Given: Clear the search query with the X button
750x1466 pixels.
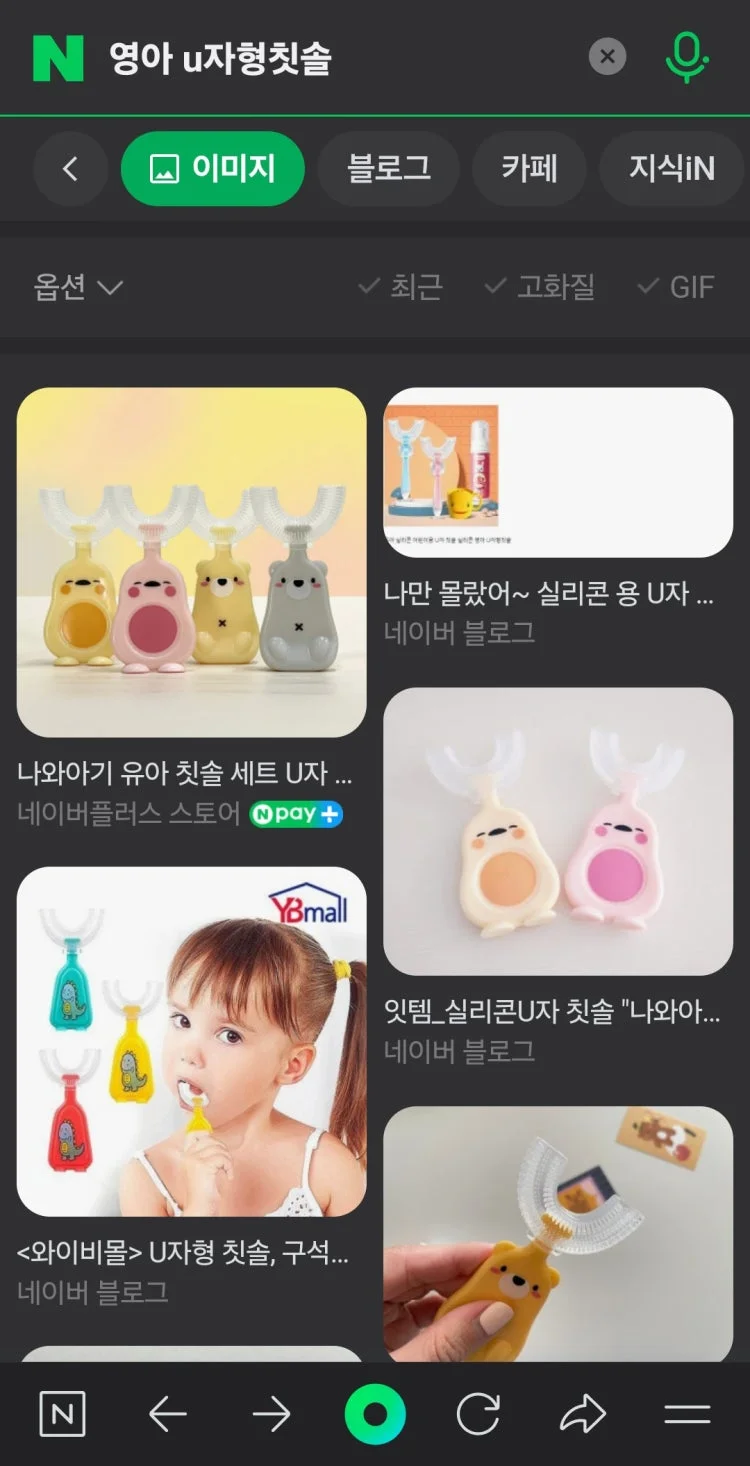Looking at the screenshot, I should (607, 57).
